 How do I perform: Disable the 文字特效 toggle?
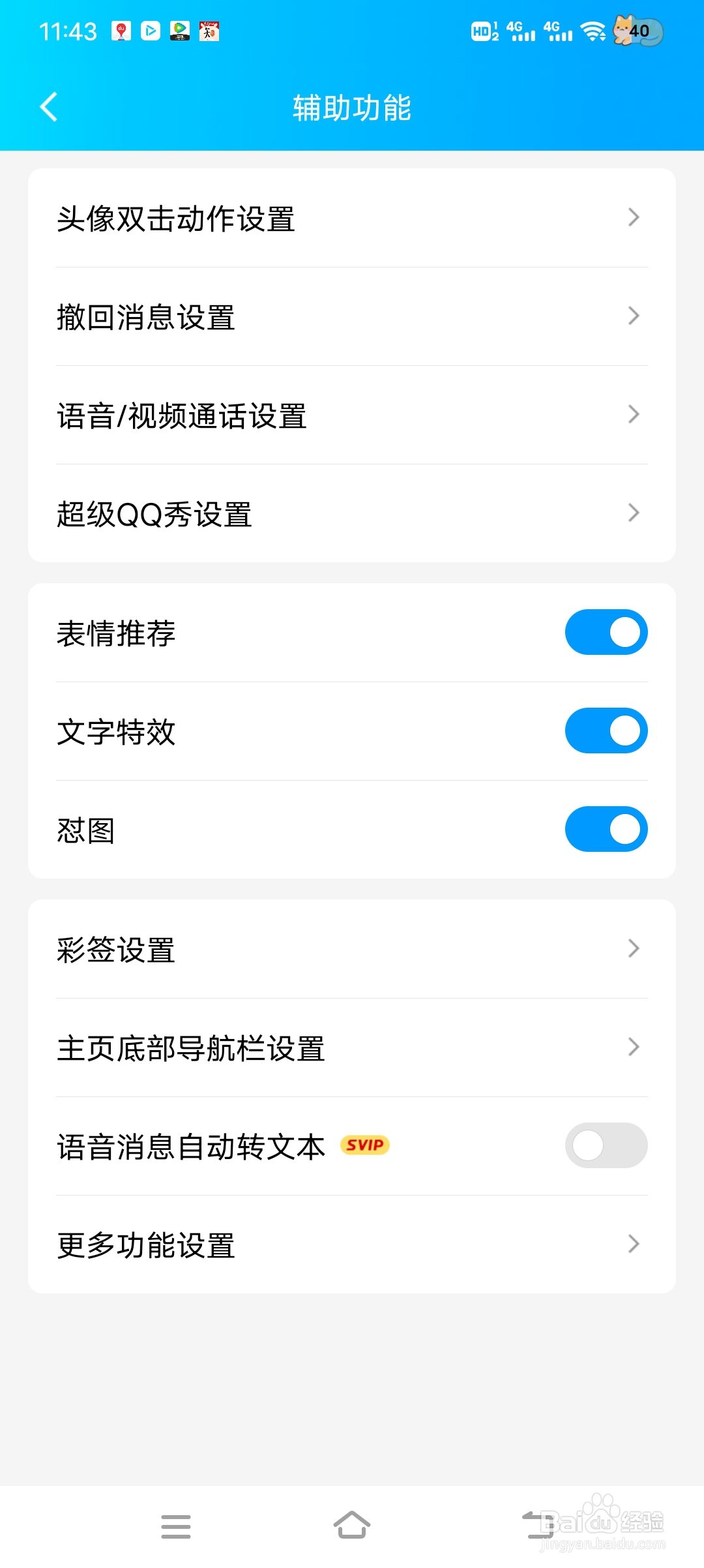point(606,731)
